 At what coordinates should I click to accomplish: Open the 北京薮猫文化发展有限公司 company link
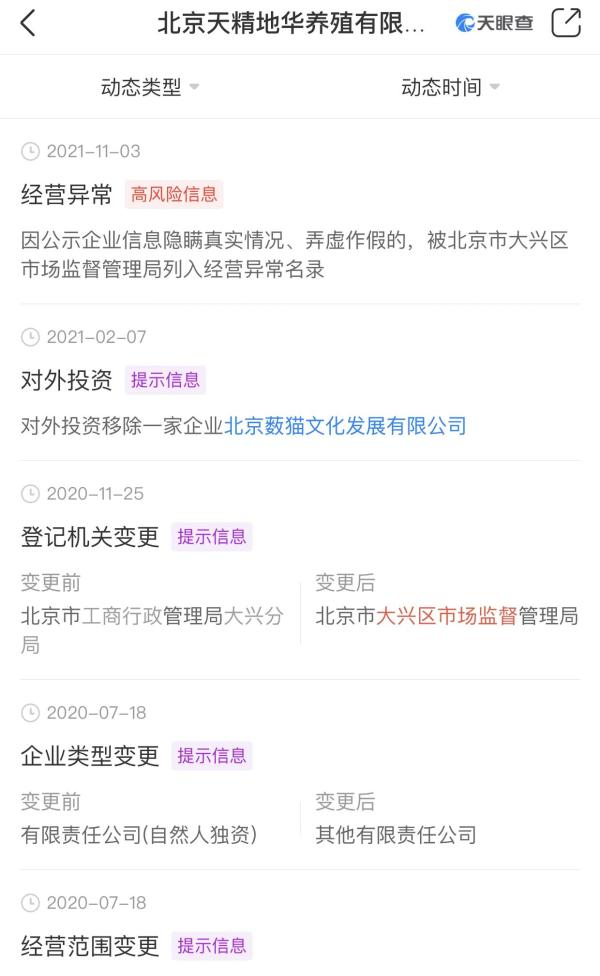point(345,426)
